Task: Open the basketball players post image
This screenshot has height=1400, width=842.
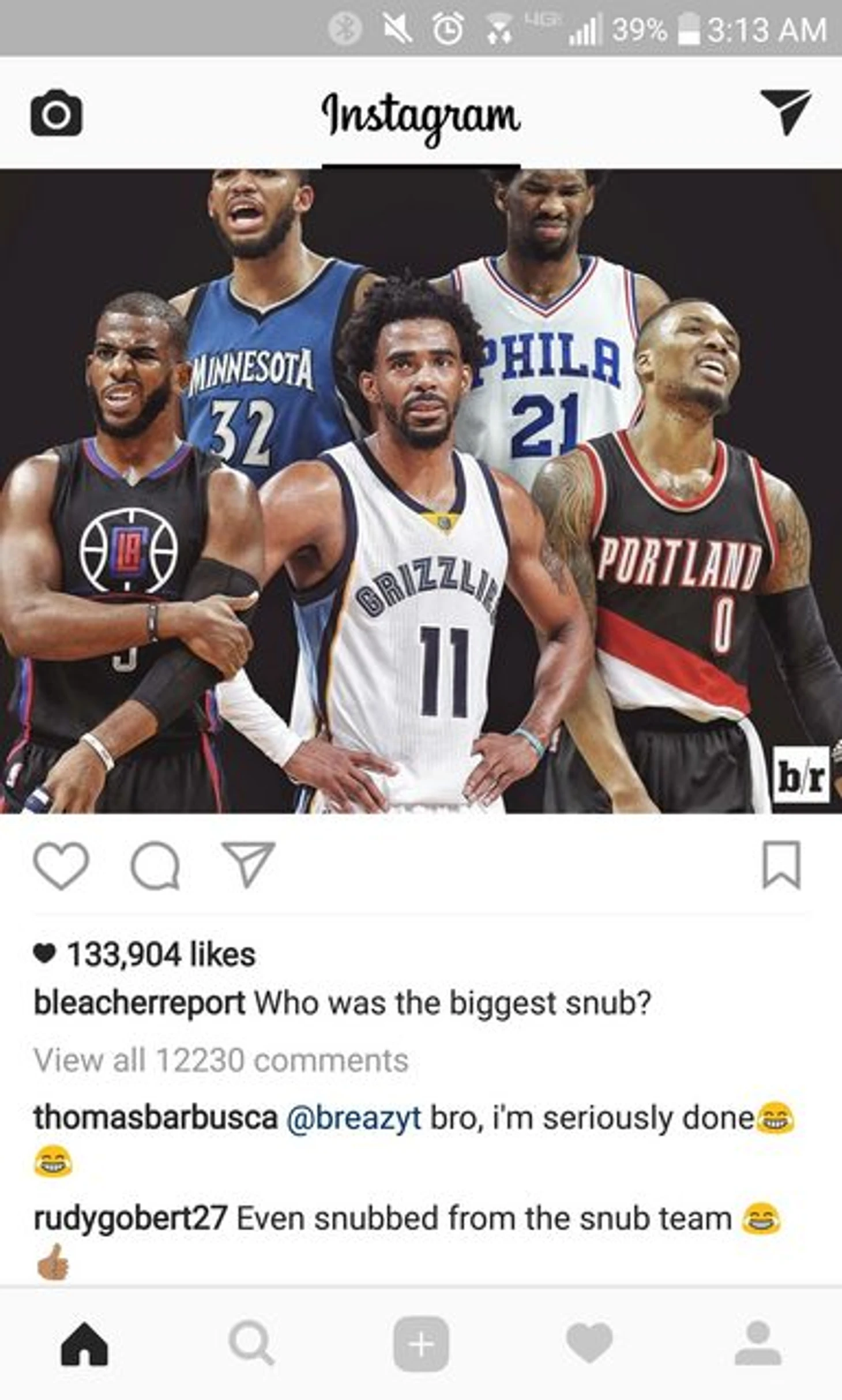Action: pos(421,490)
